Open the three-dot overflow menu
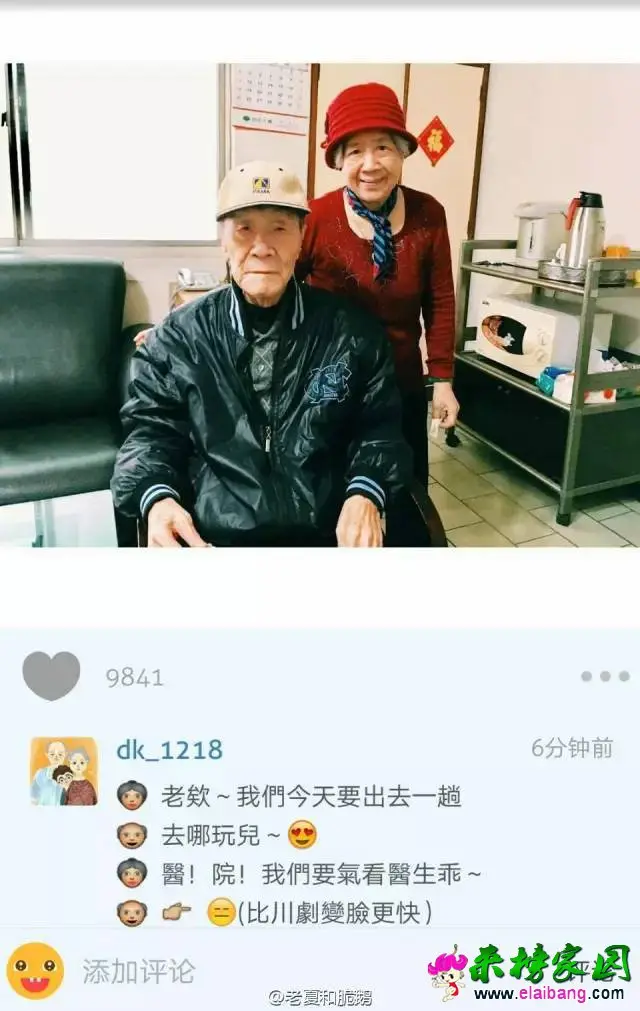640x1011 pixels. (605, 676)
